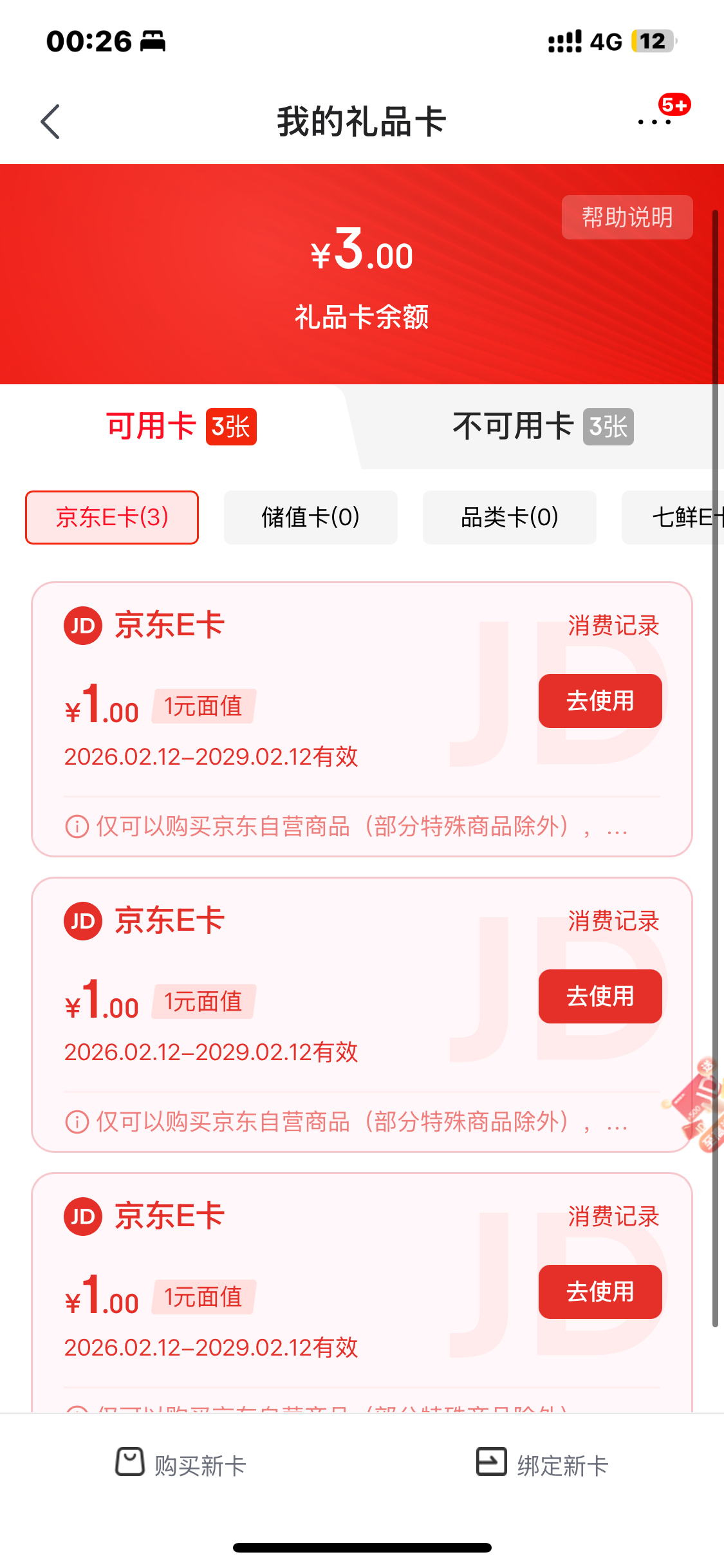Go back from 我的礼品卡 page
724x1568 pixels.
[x=50, y=122]
